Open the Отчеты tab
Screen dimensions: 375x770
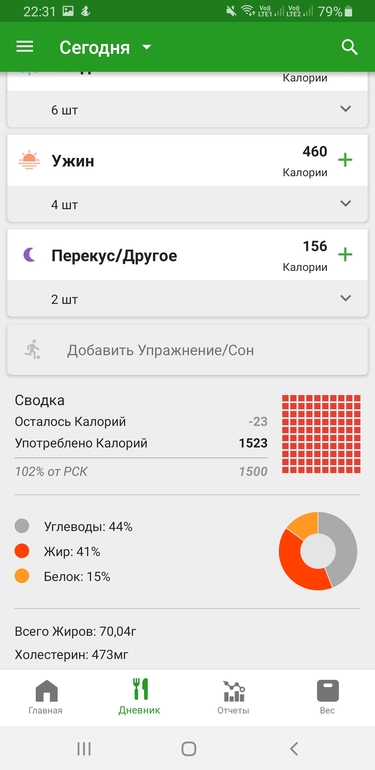coord(233,697)
